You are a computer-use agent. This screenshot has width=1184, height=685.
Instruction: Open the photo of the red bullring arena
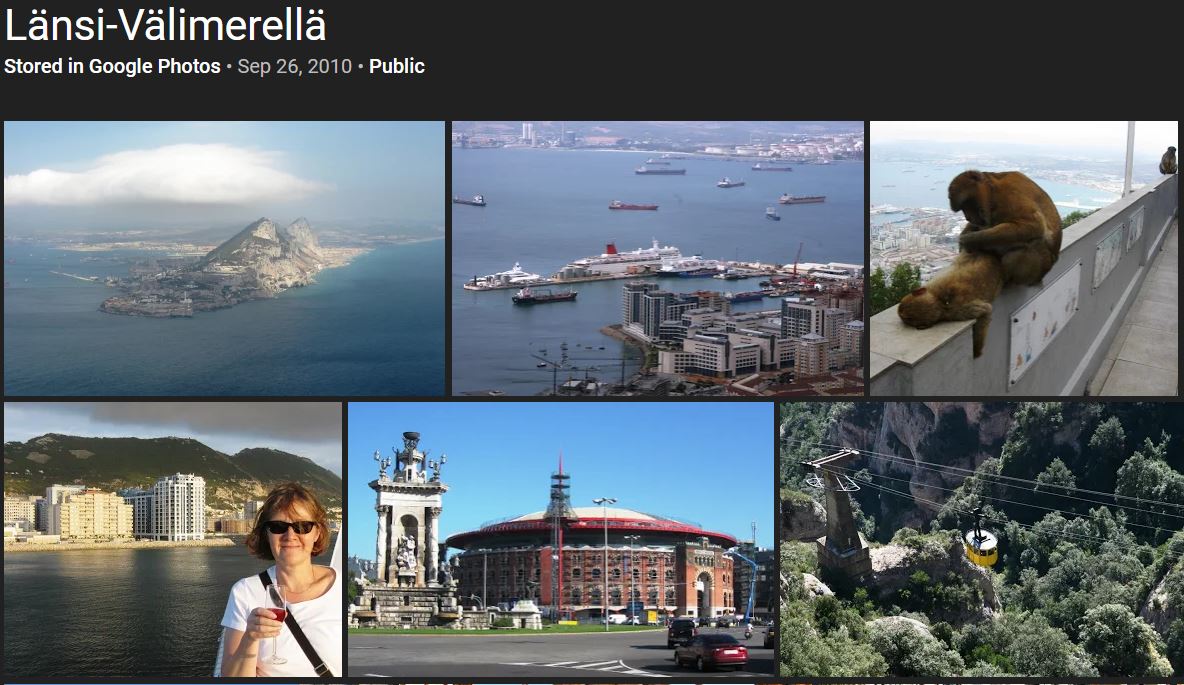[561, 540]
